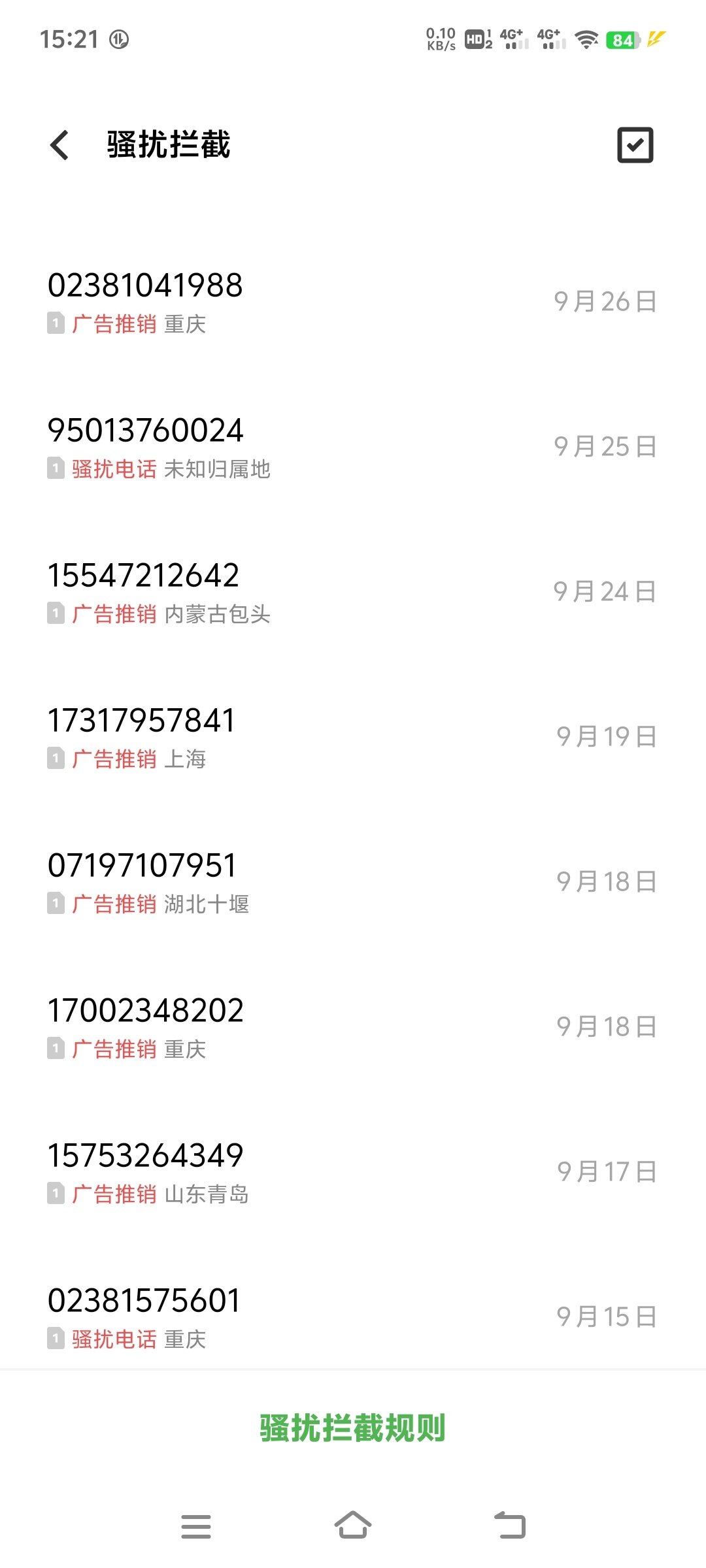Open 骚扰拦截规则 settings

pyautogui.click(x=353, y=1428)
